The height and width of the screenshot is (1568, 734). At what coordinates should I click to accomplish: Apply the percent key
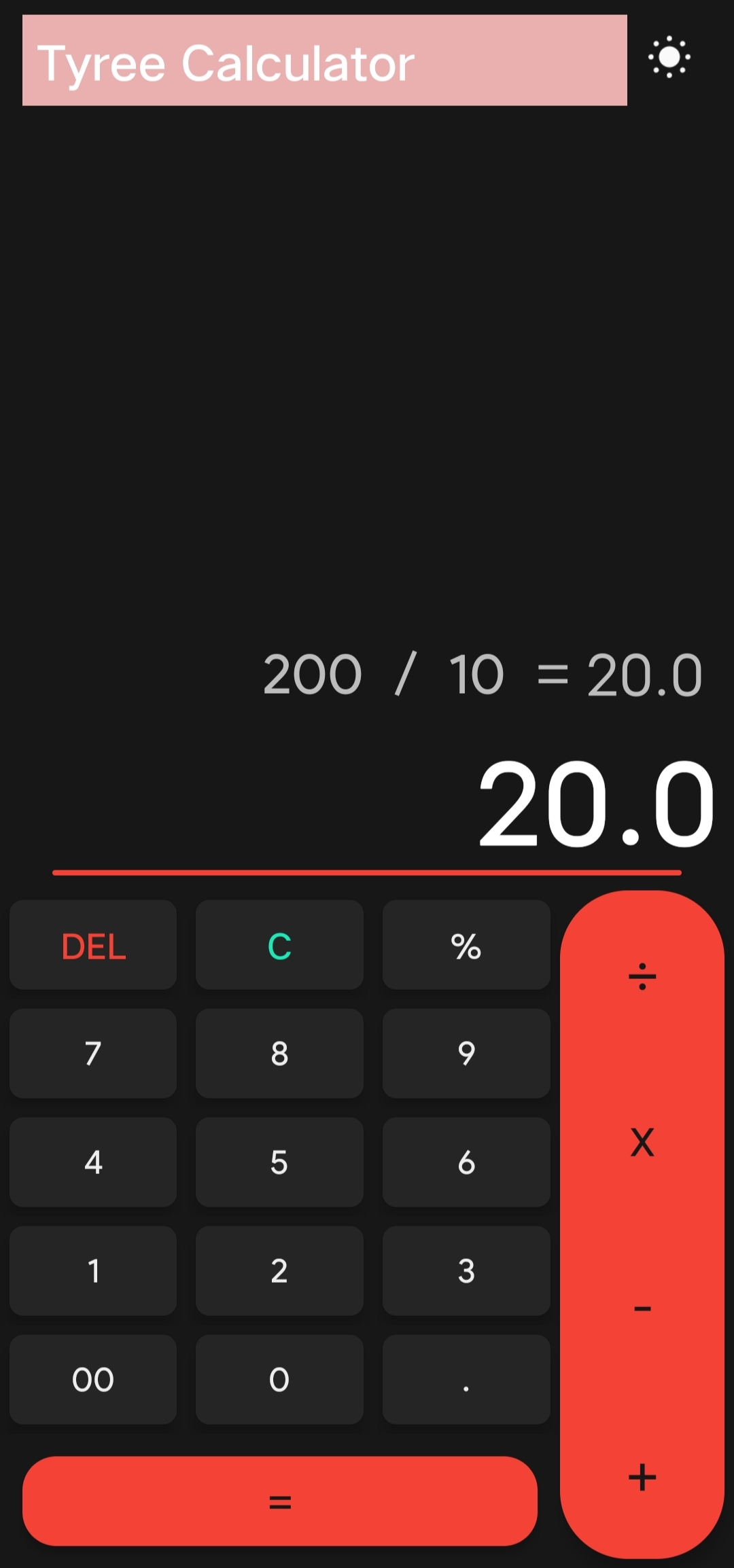466,946
